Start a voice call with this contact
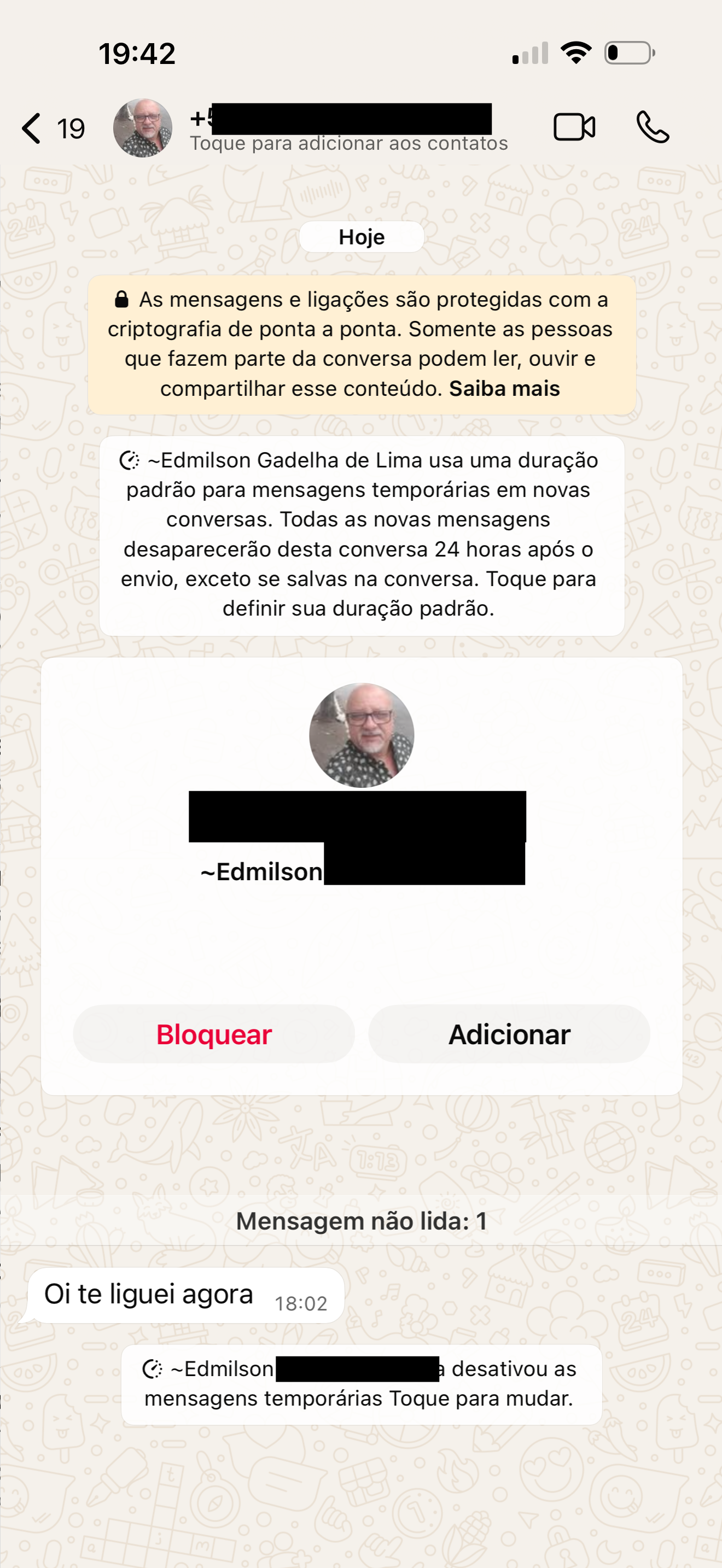 652,128
